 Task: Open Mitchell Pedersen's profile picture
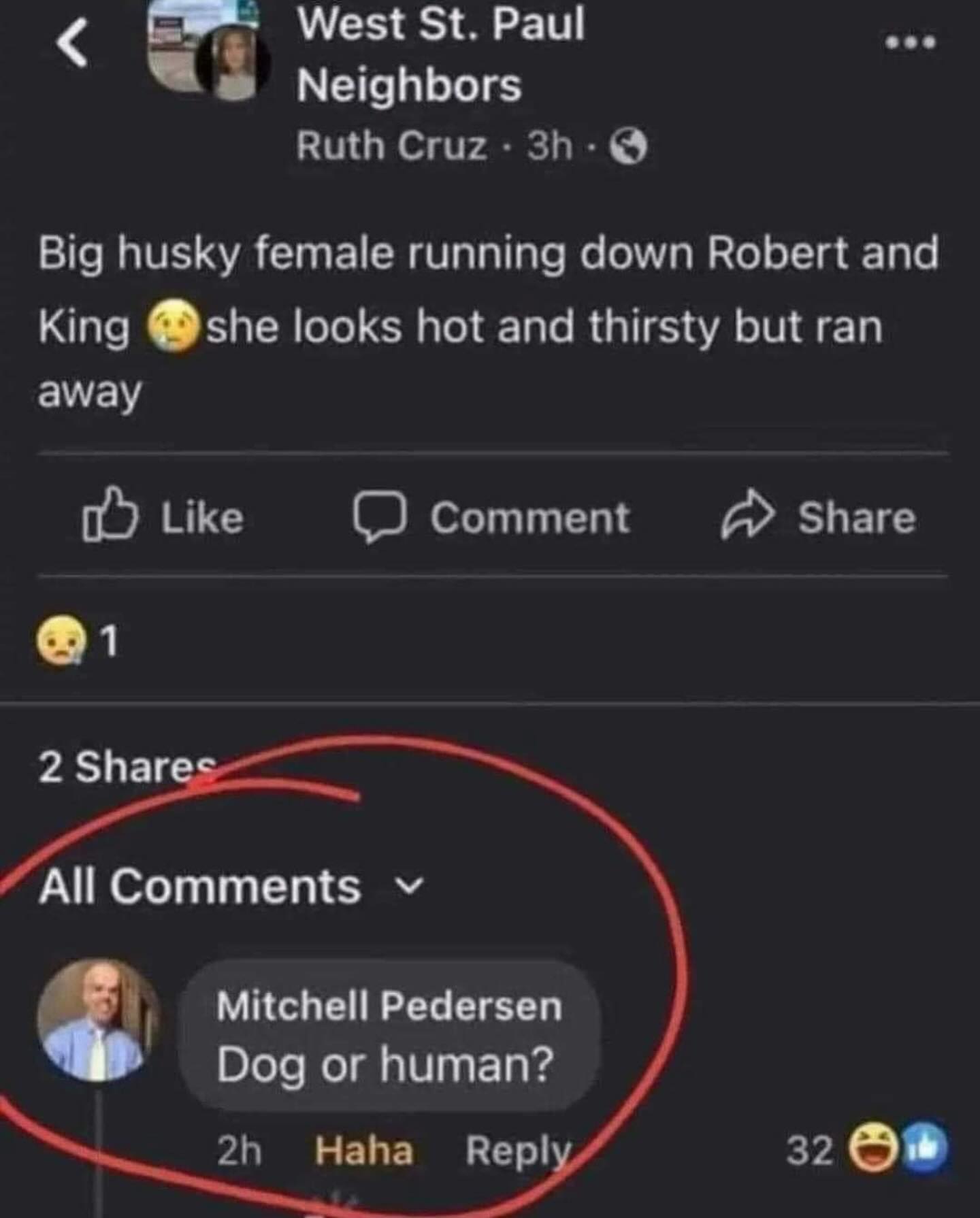click(98, 1019)
